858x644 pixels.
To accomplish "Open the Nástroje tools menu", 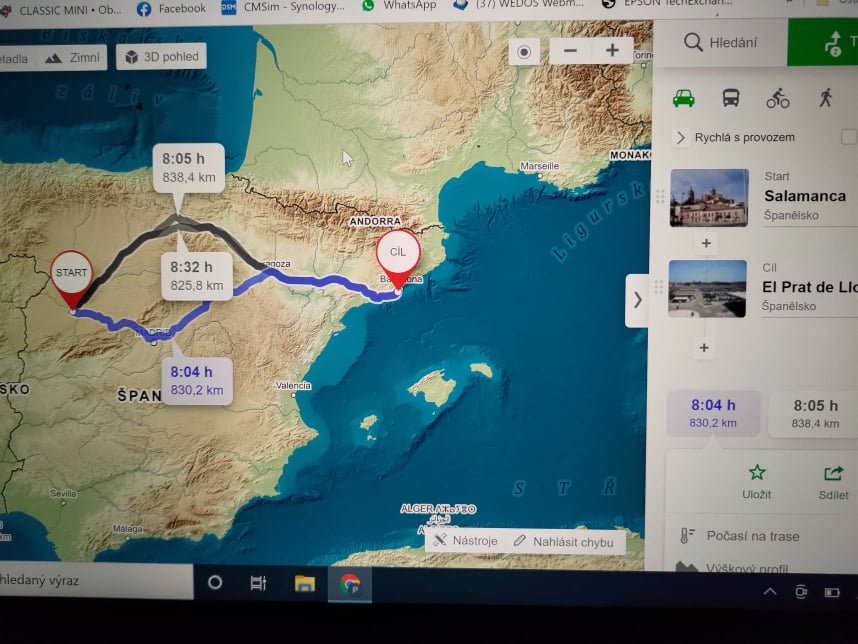I will pos(466,541).
